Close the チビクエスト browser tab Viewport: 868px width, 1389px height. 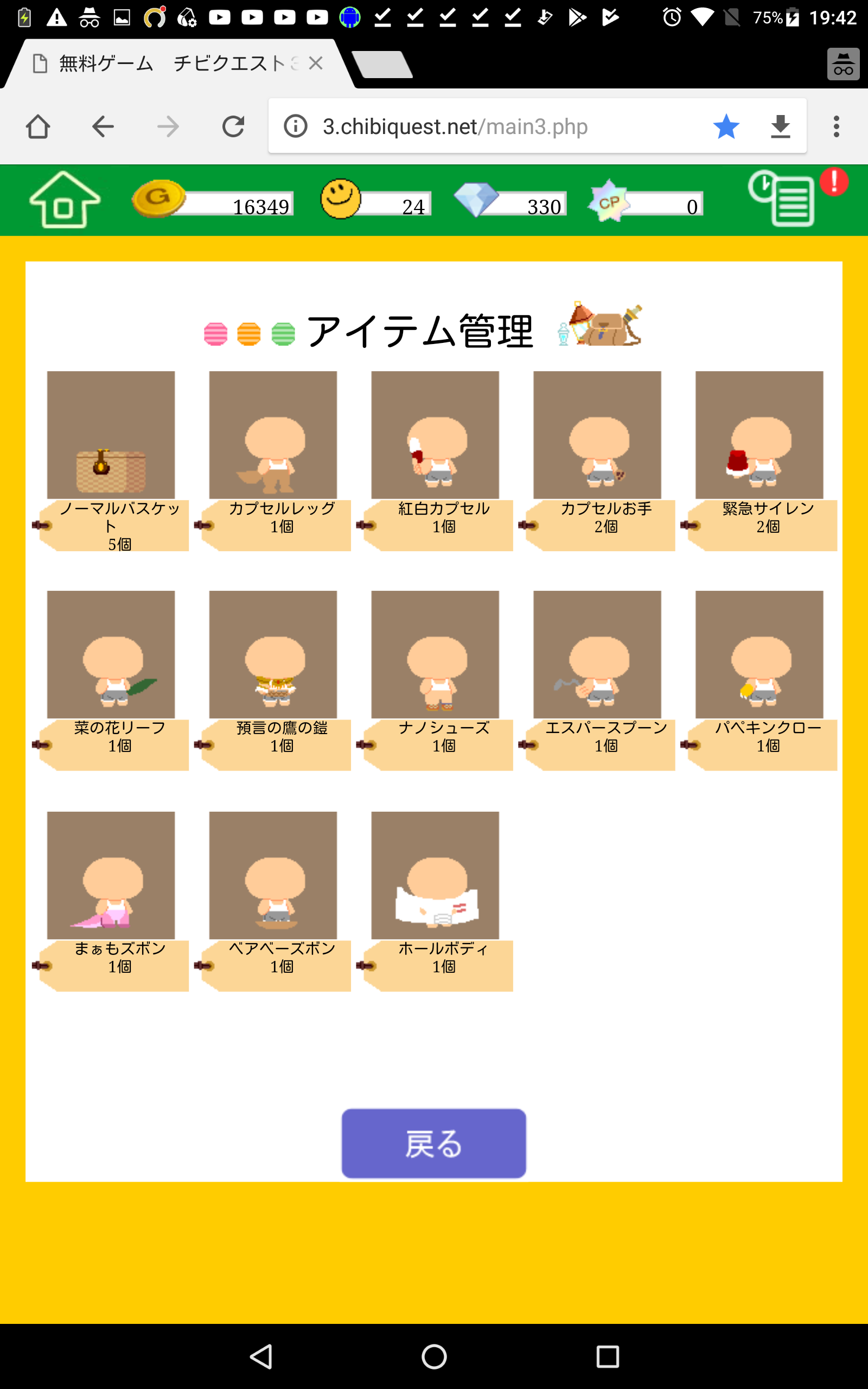(x=315, y=63)
